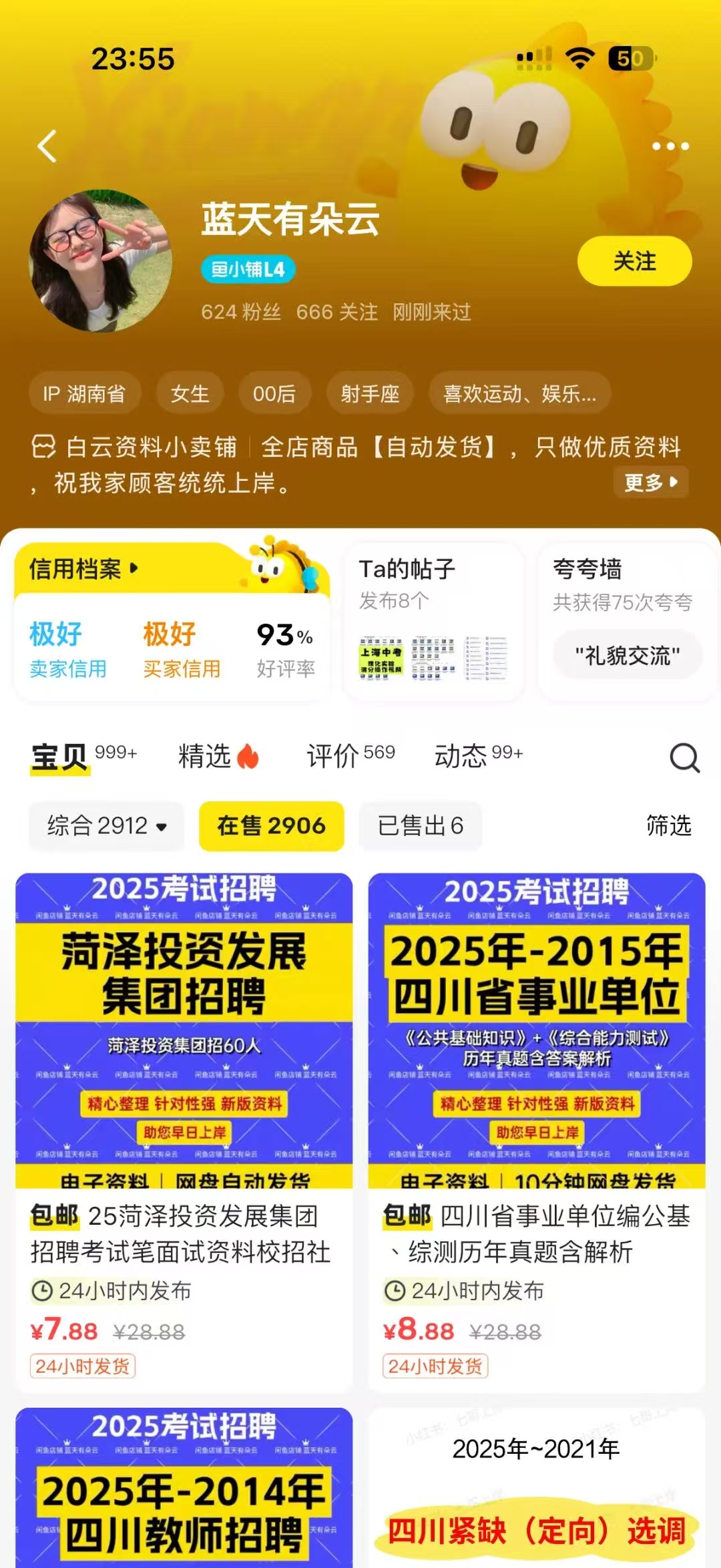Tap the back arrow at top left
The height and width of the screenshot is (1568, 721).
[47, 146]
